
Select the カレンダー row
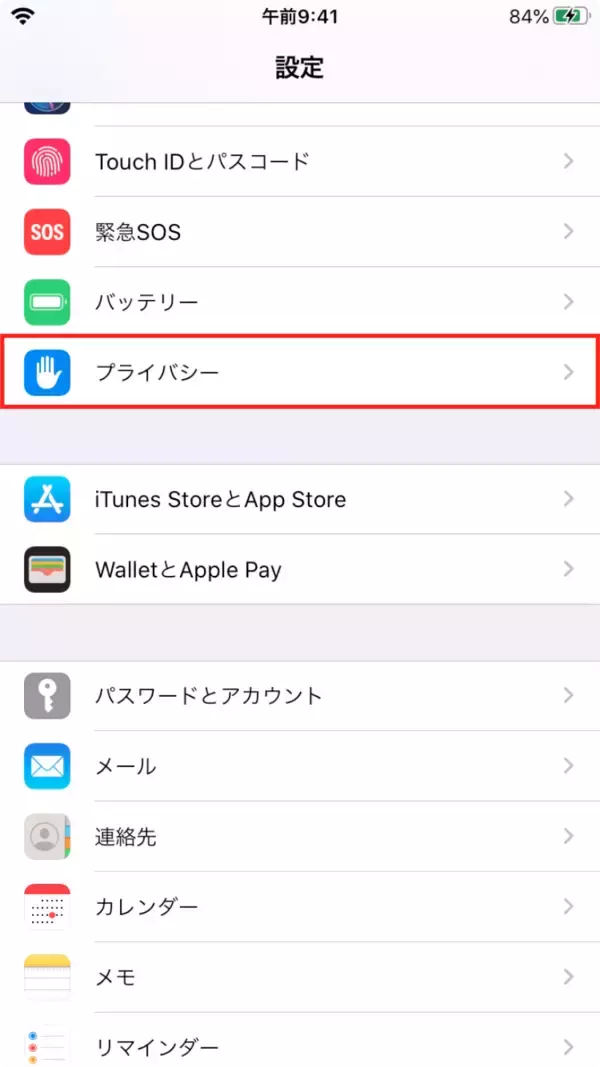click(300, 907)
